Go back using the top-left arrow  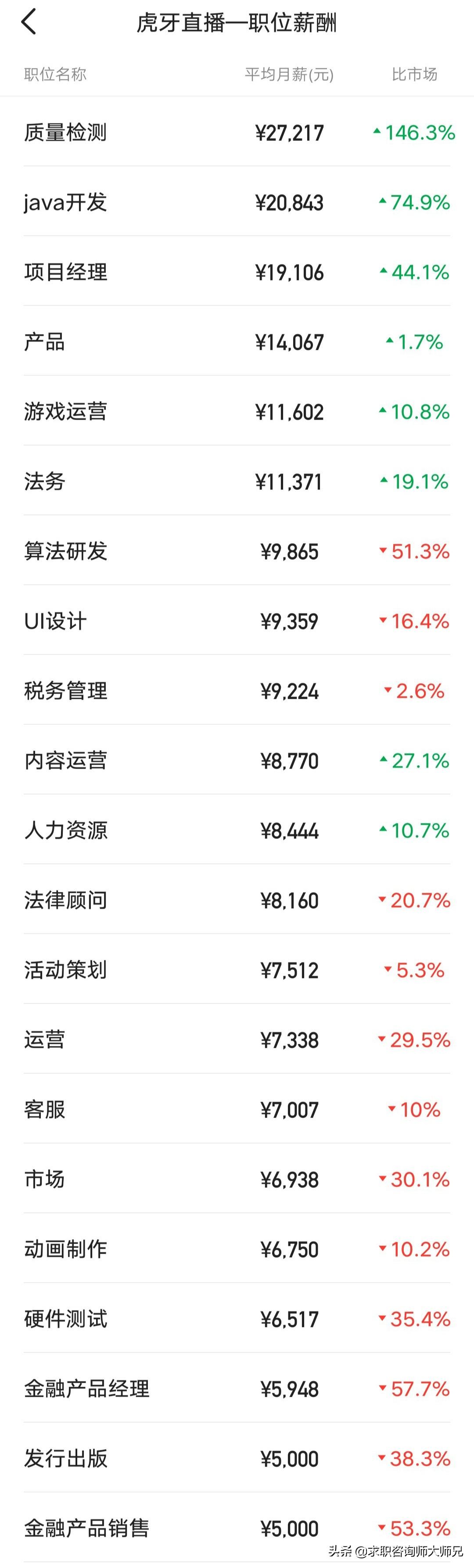point(29,22)
